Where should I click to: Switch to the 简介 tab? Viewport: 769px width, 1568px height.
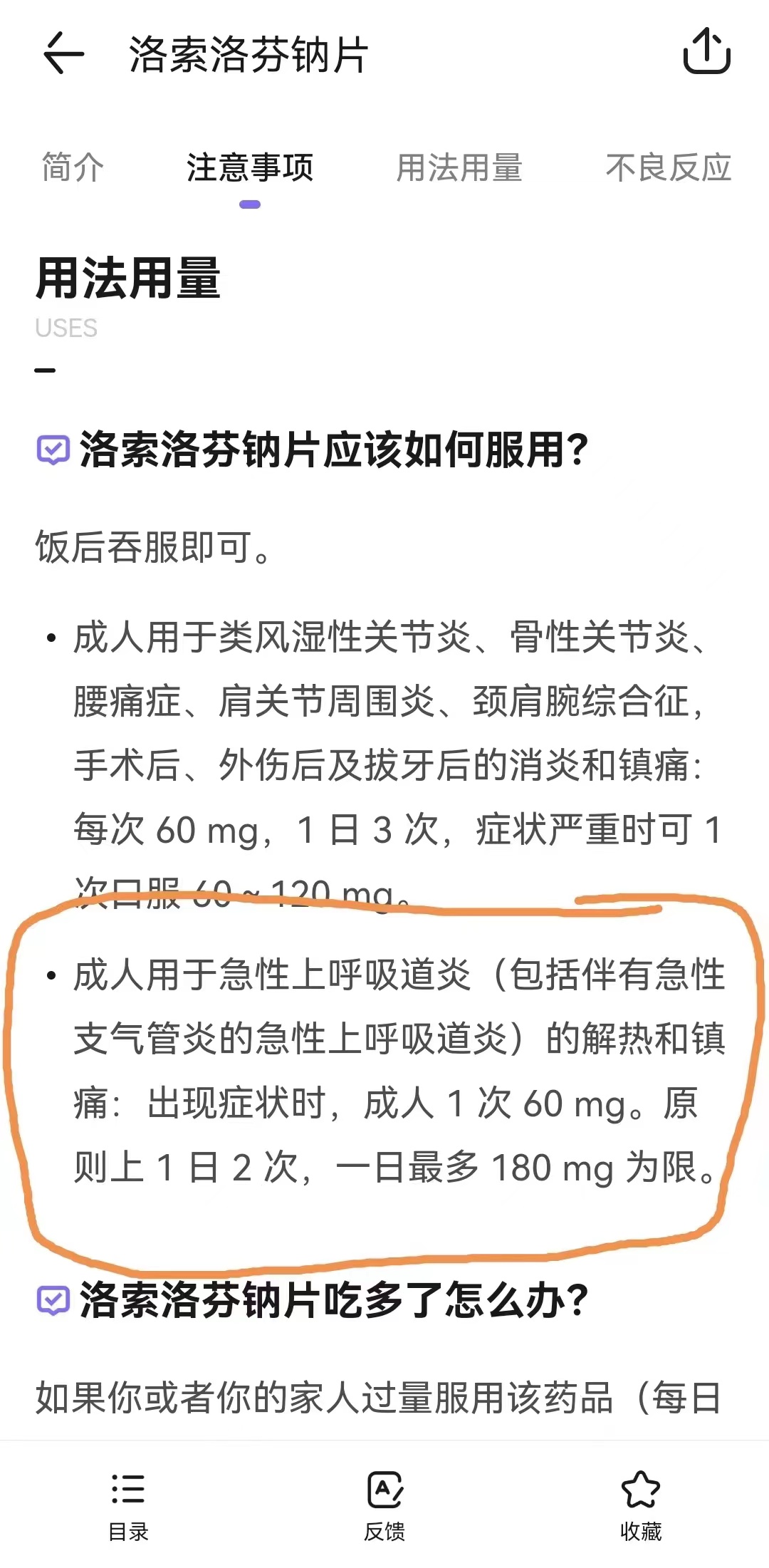[x=73, y=168]
